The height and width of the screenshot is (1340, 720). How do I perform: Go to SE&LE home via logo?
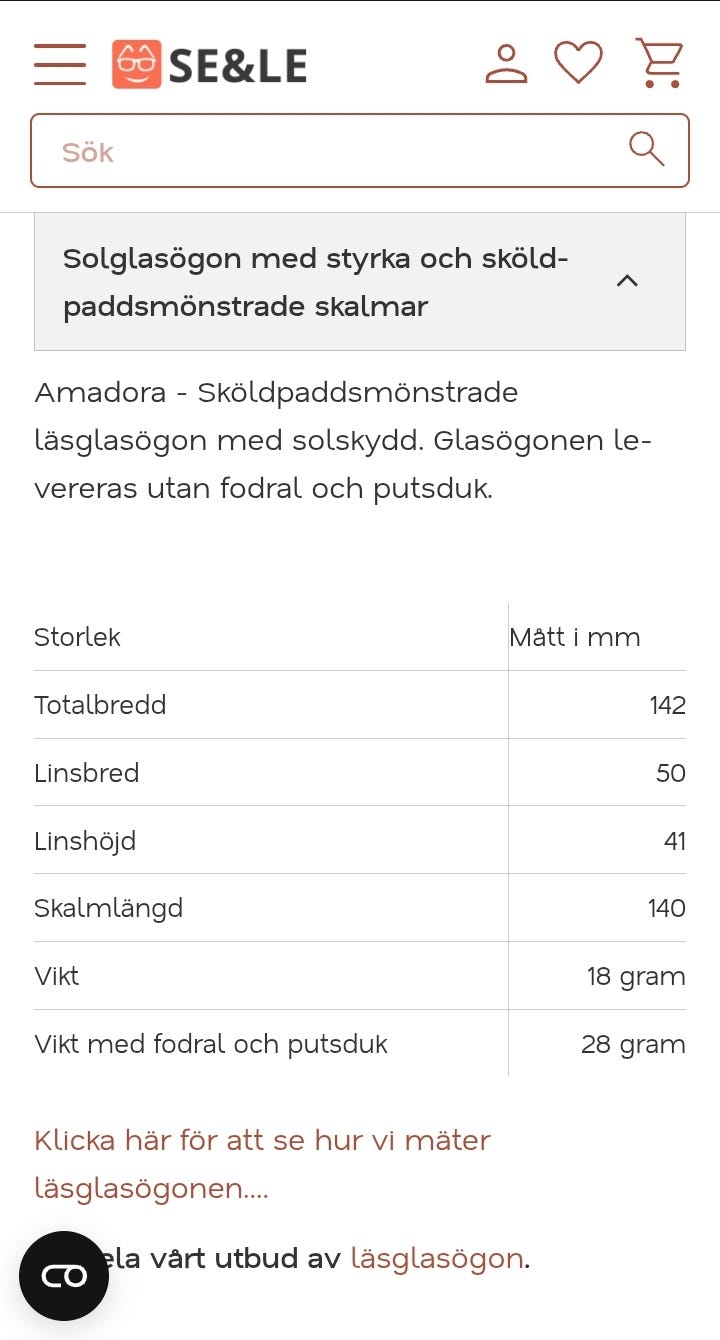tap(209, 65)
